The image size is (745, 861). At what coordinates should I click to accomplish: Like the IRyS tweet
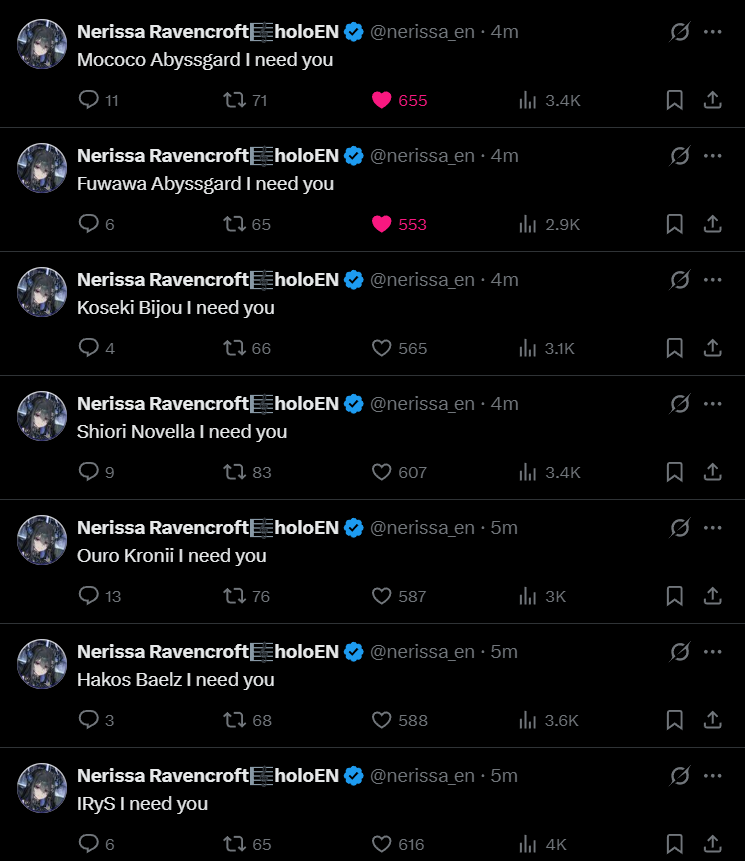pyautogui.click(x=381, y=844)
